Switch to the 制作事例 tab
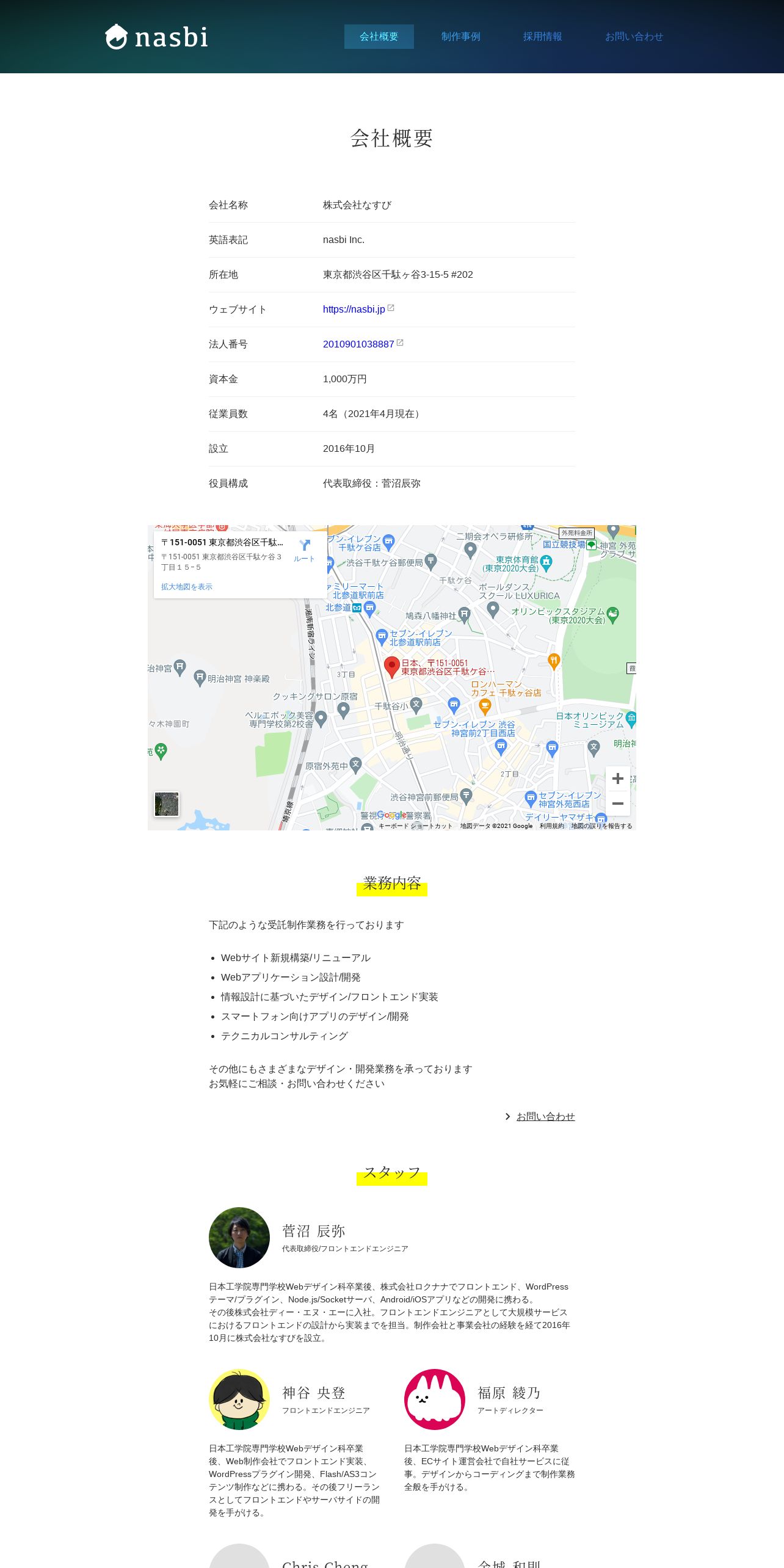 (x=461, y=37)
